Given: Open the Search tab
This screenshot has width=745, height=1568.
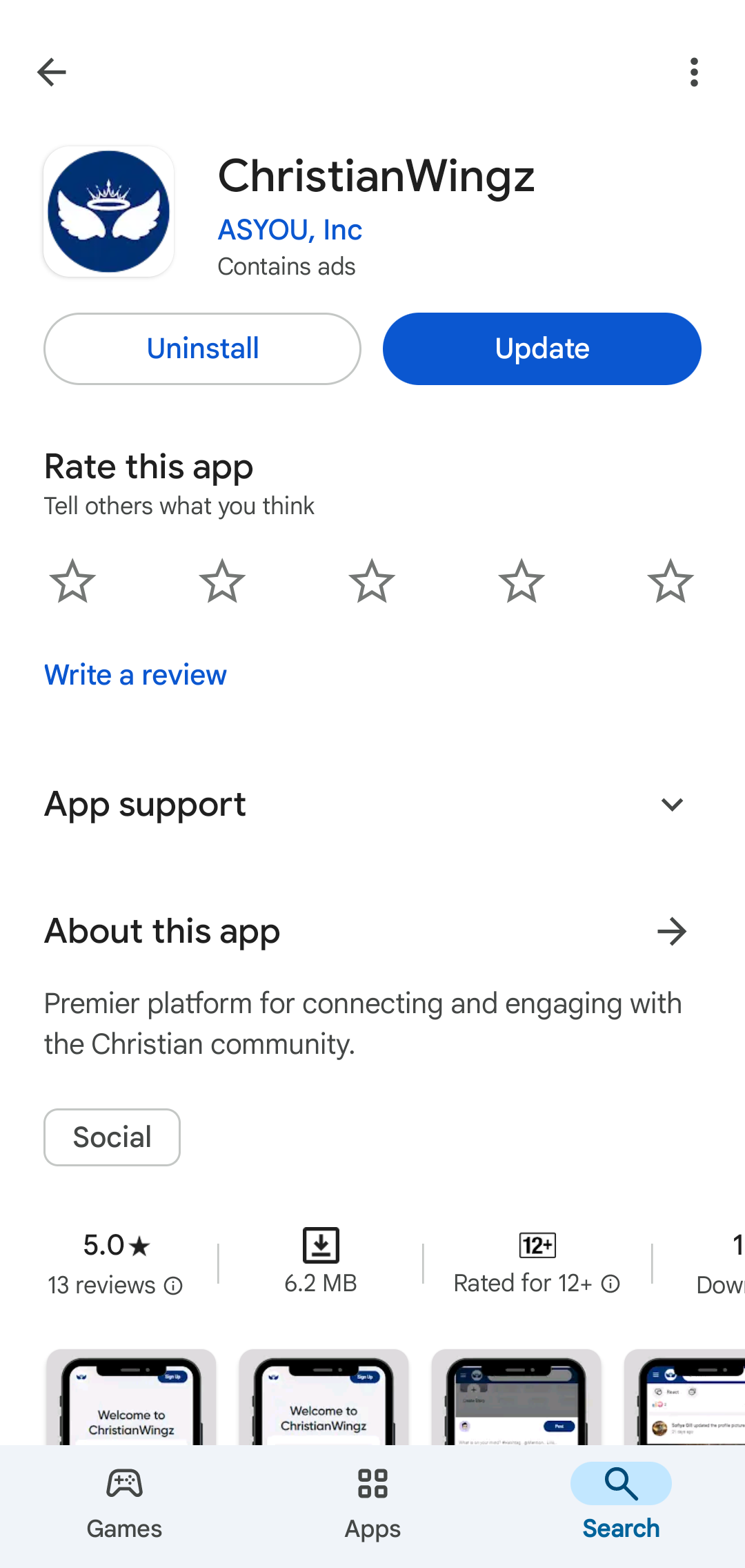Looking at the screenshot, I should [621, 1505].
